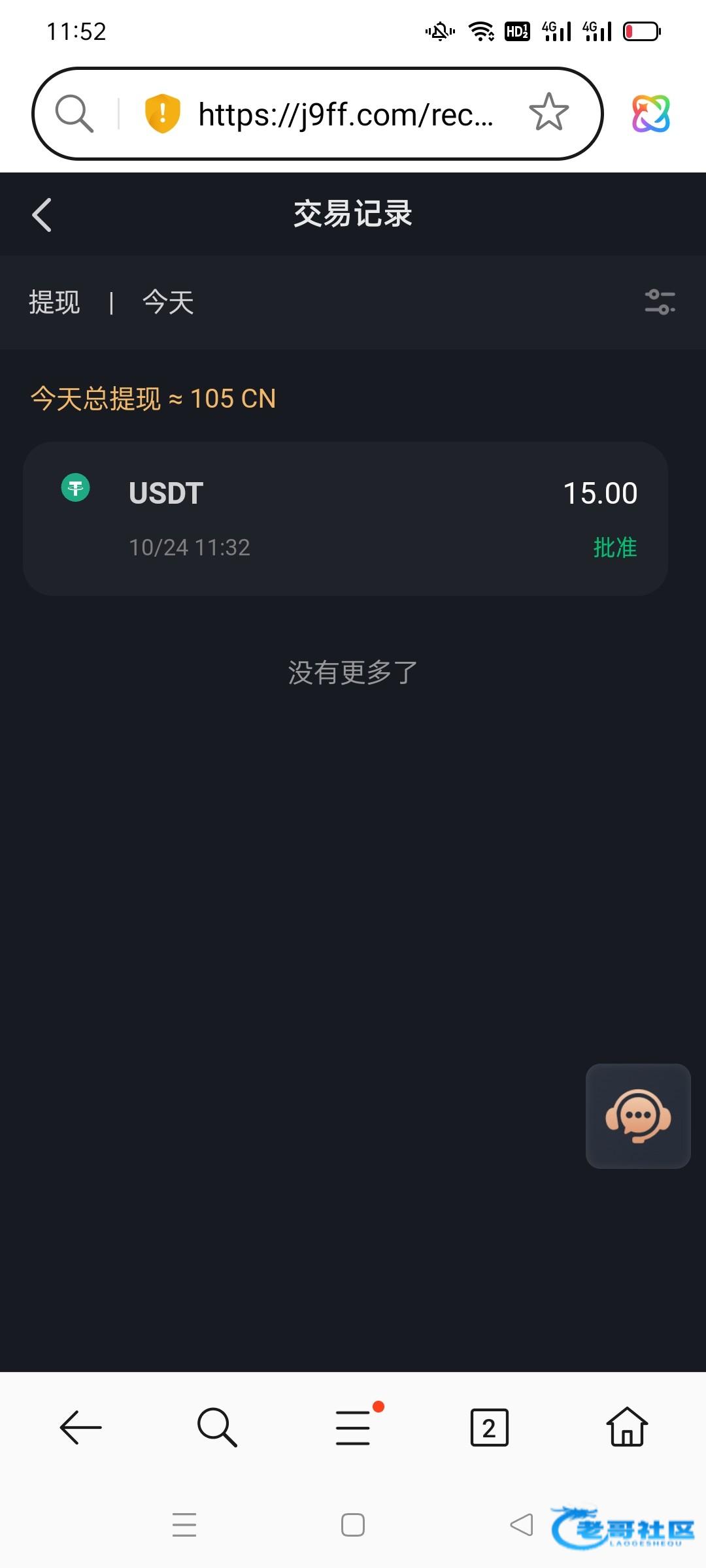This screenshot has width=706, height=1568.
Task: Open the transaction filter settings icon
Action: pos(660,302)
